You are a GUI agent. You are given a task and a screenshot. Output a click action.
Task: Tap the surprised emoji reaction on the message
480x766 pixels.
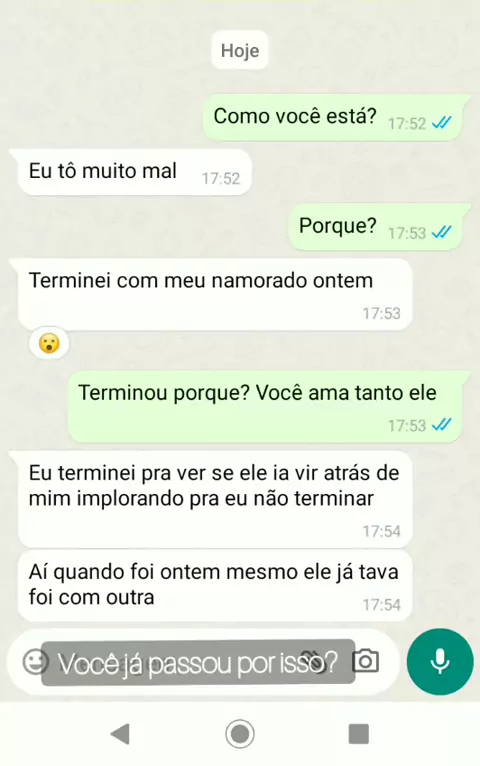(49, 343)
